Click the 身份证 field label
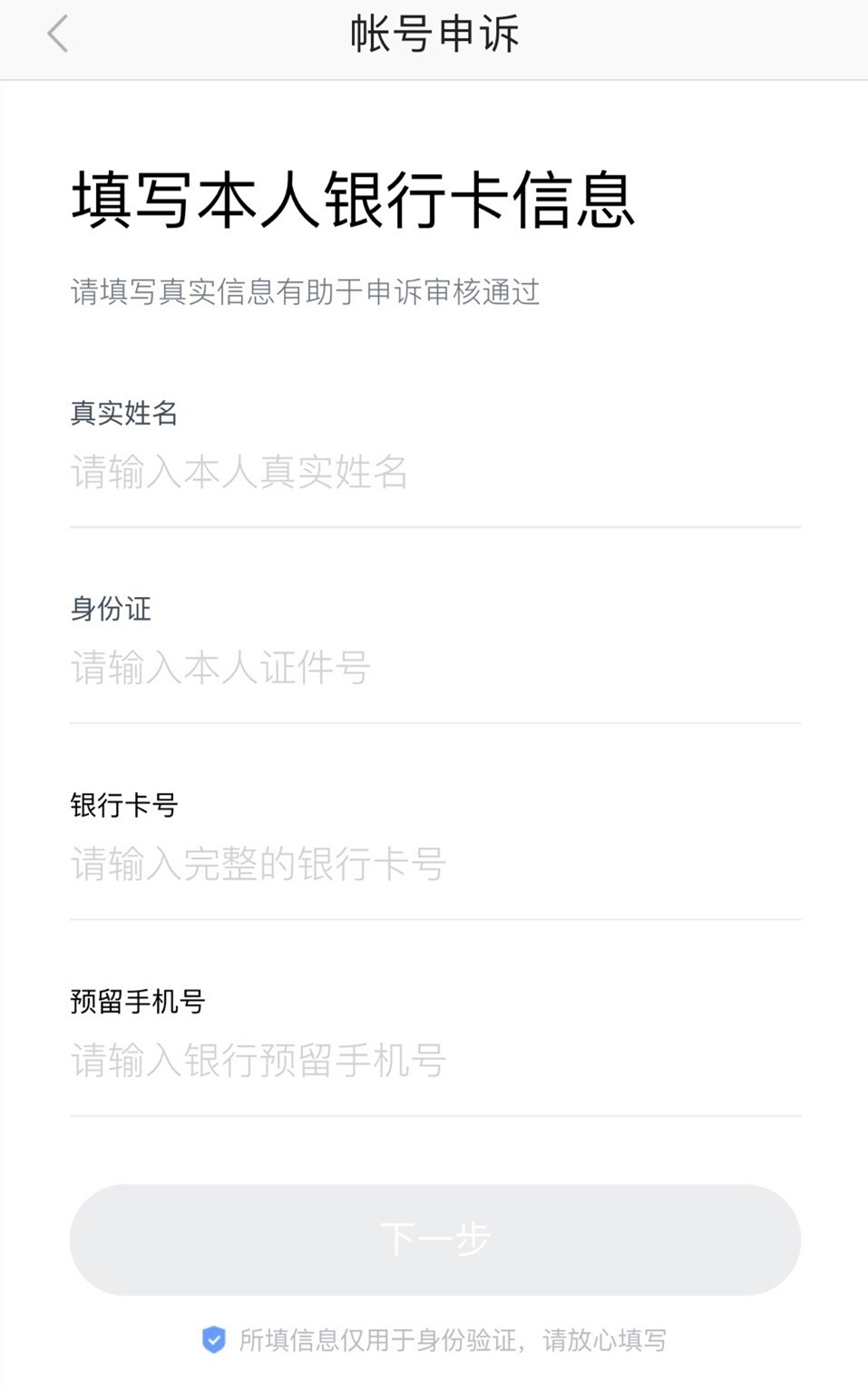 click(x=111, y=610)
